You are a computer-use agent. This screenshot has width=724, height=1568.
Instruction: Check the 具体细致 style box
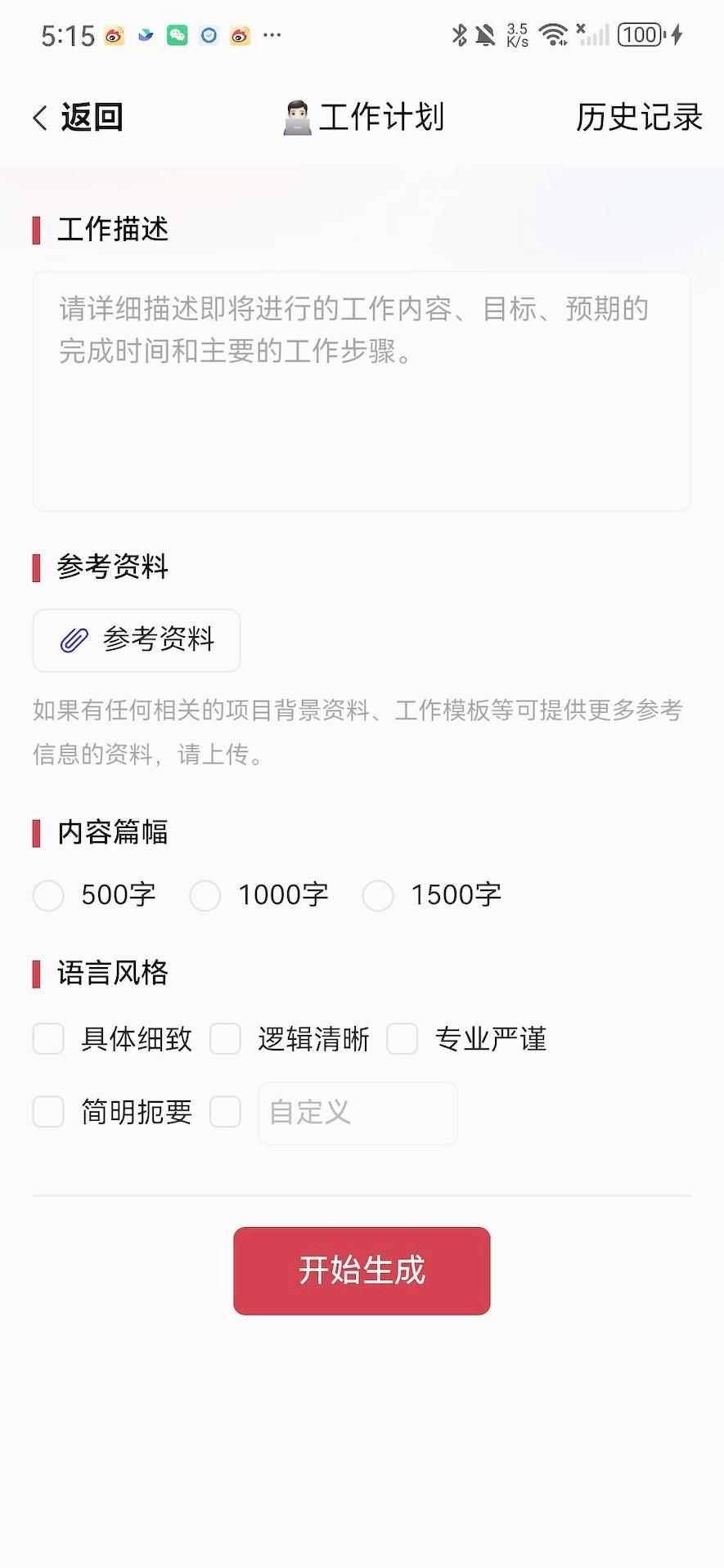pyautogui.click(x=48, y=1039)
